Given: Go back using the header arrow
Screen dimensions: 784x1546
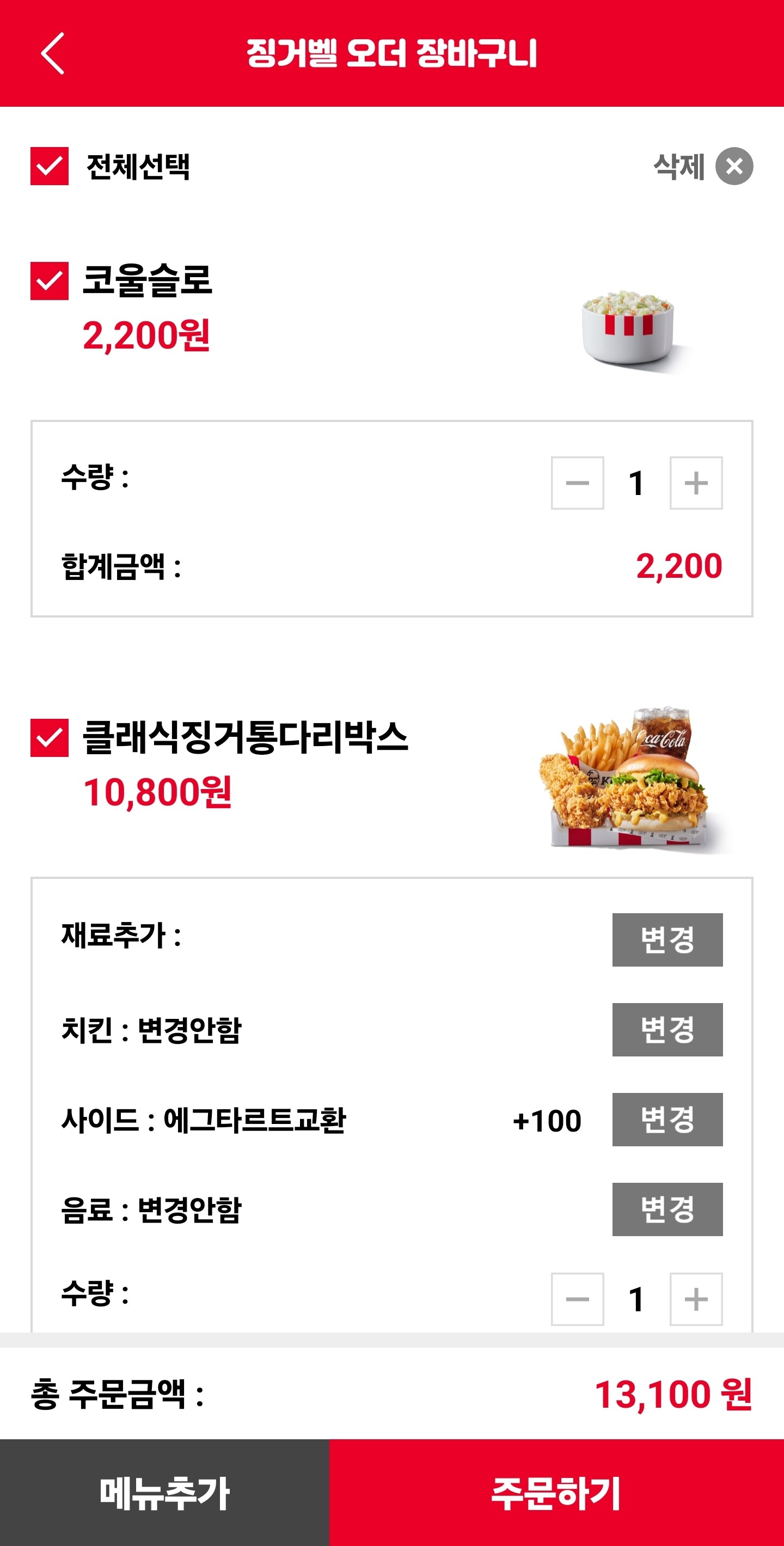Looking at the screenshot, I should point(53,53).
